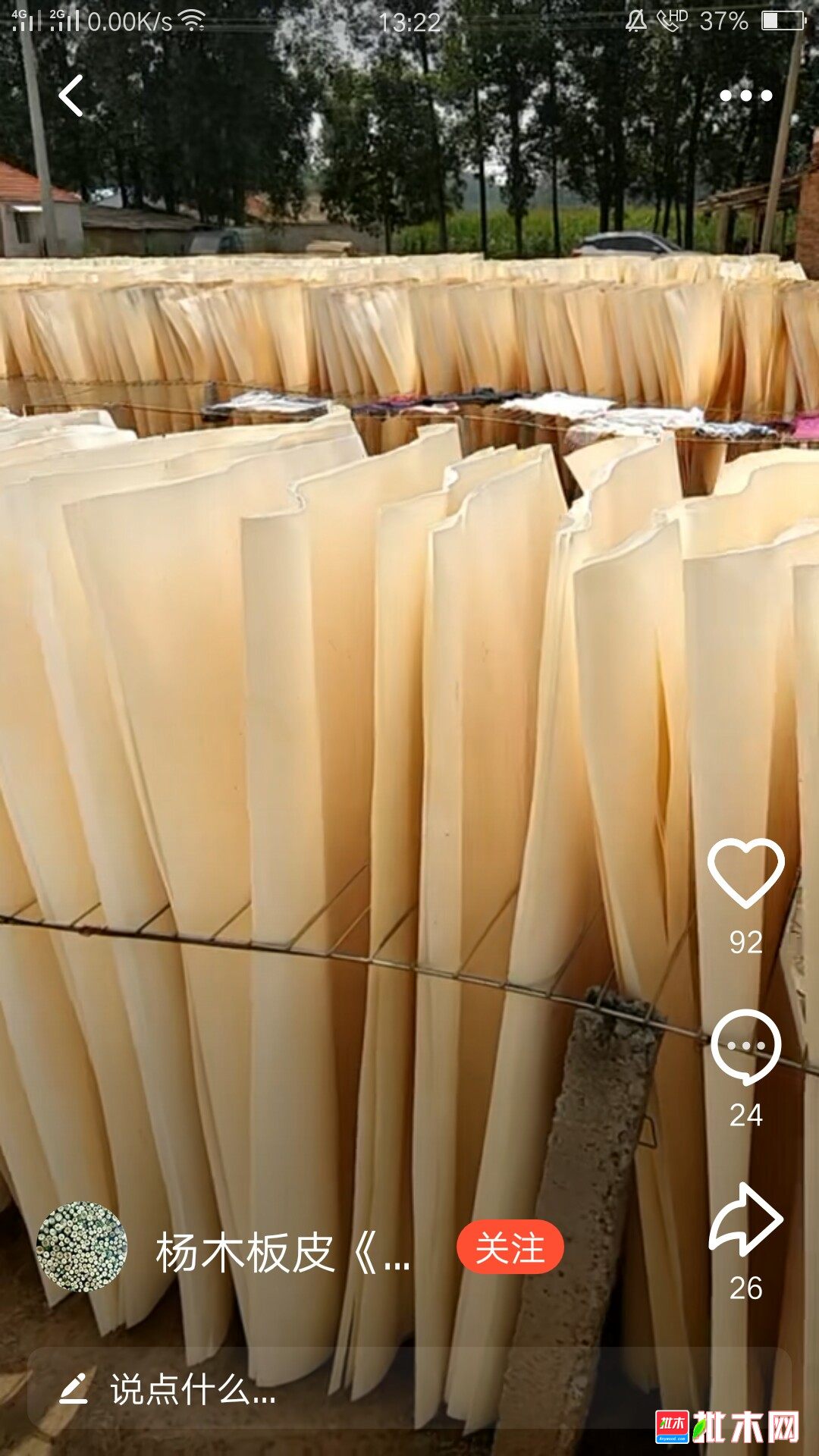Open the comments bubble icon
The height and width of the screenshot is (1456, 819).
(x=745, y=1046)
